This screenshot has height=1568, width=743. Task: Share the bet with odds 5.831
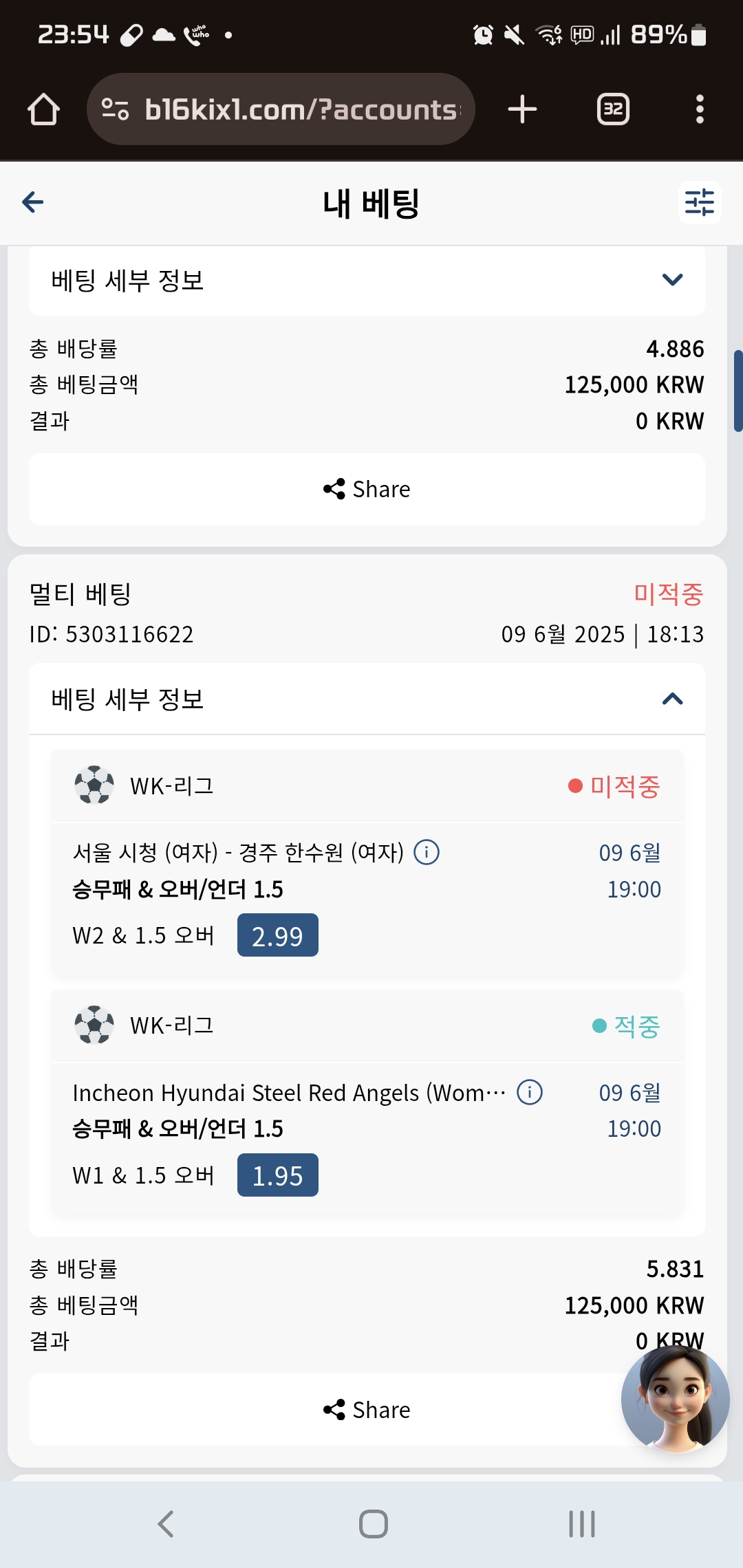367,1410
